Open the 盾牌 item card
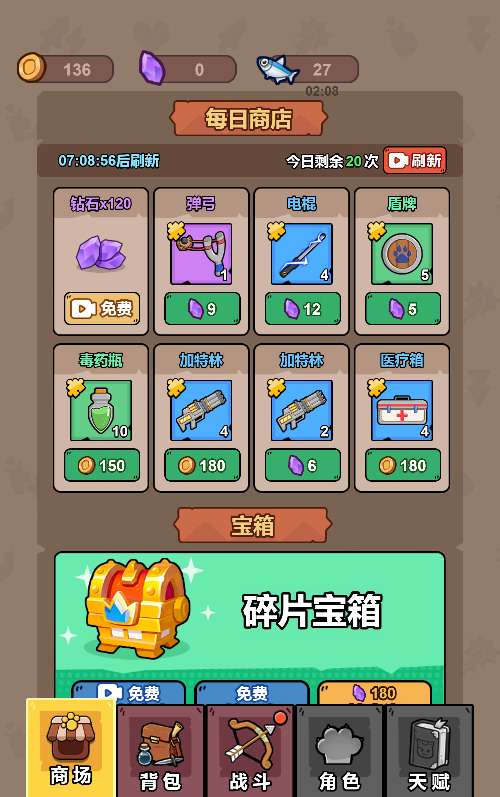Viewport: 500px width, 797px height. coord(402,262)
